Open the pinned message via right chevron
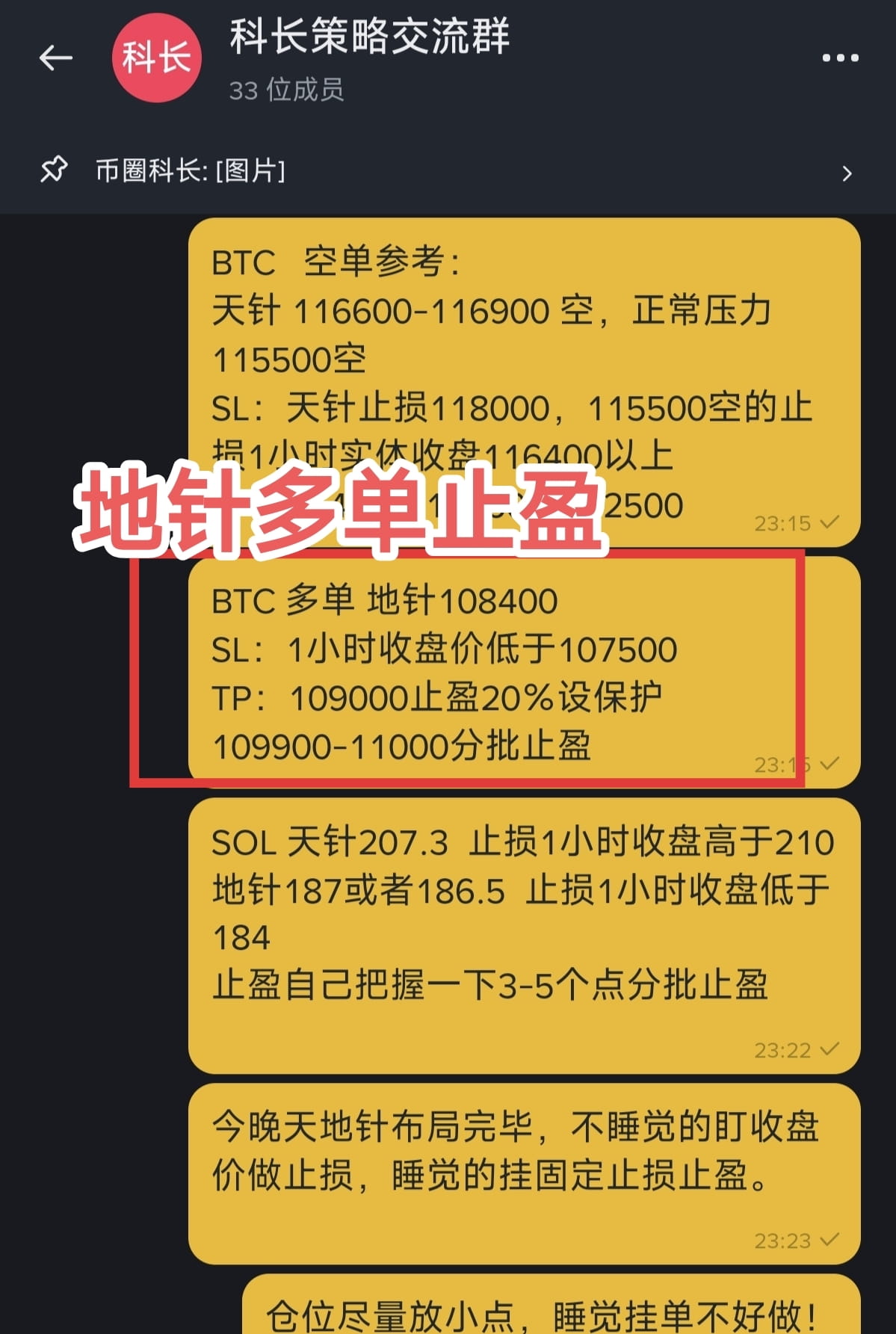 point(847,172)
